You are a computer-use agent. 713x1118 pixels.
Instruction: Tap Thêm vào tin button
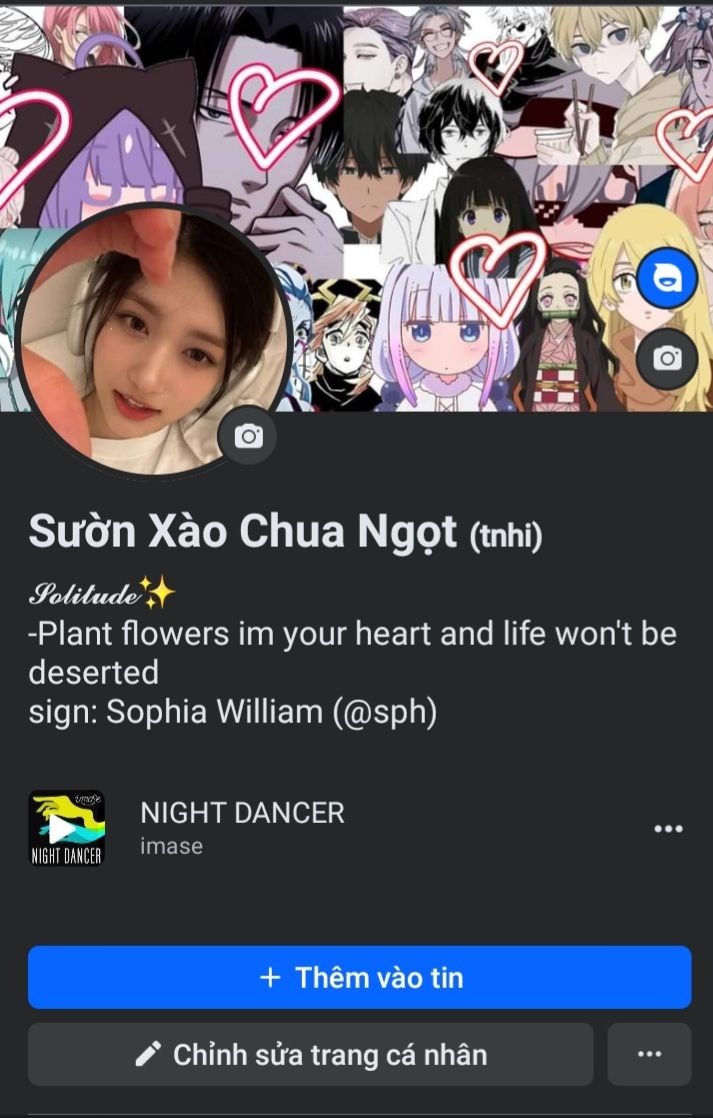pos(359,977)
